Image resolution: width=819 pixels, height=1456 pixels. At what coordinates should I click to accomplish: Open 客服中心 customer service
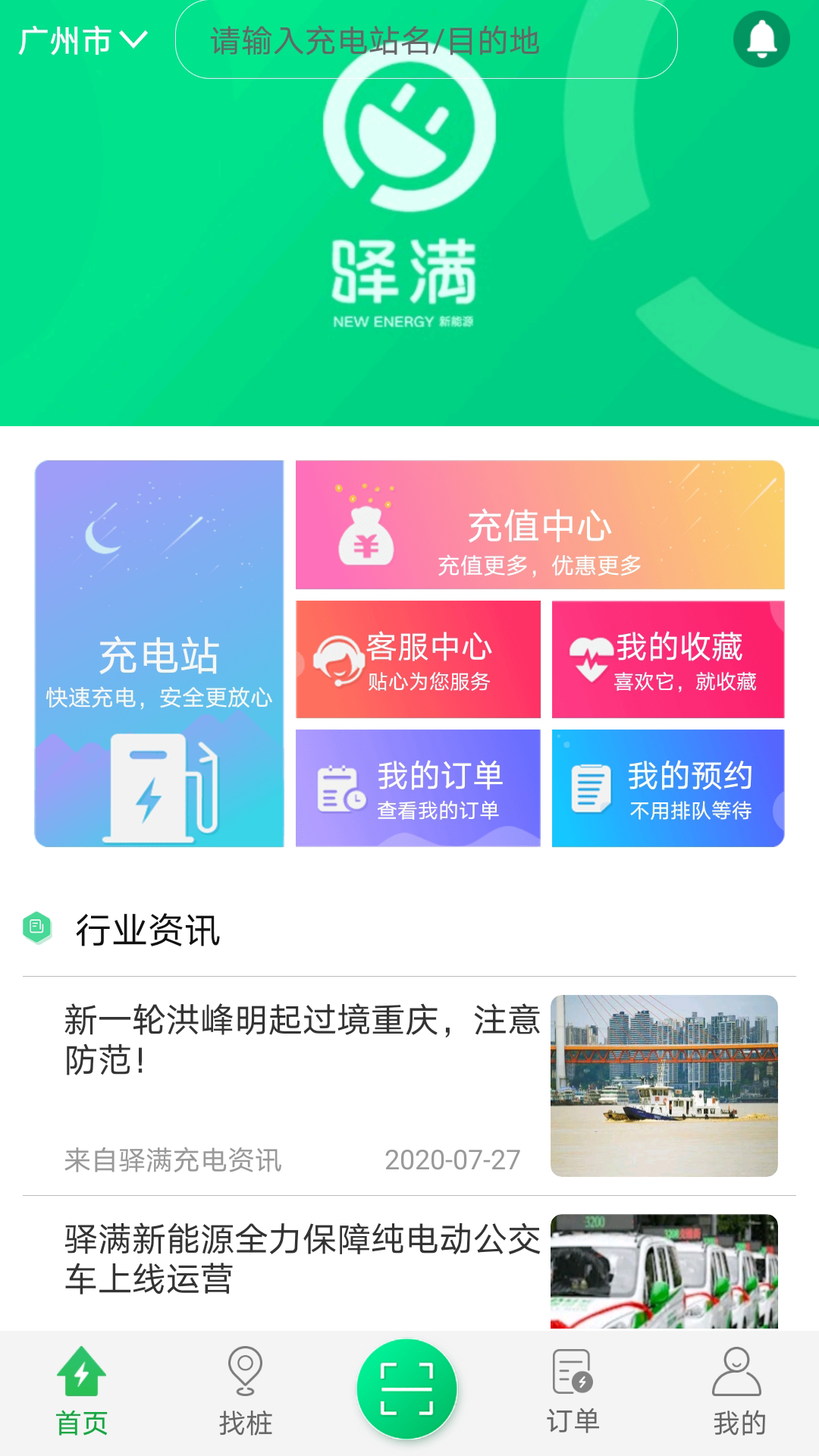[x=418, y=660]
